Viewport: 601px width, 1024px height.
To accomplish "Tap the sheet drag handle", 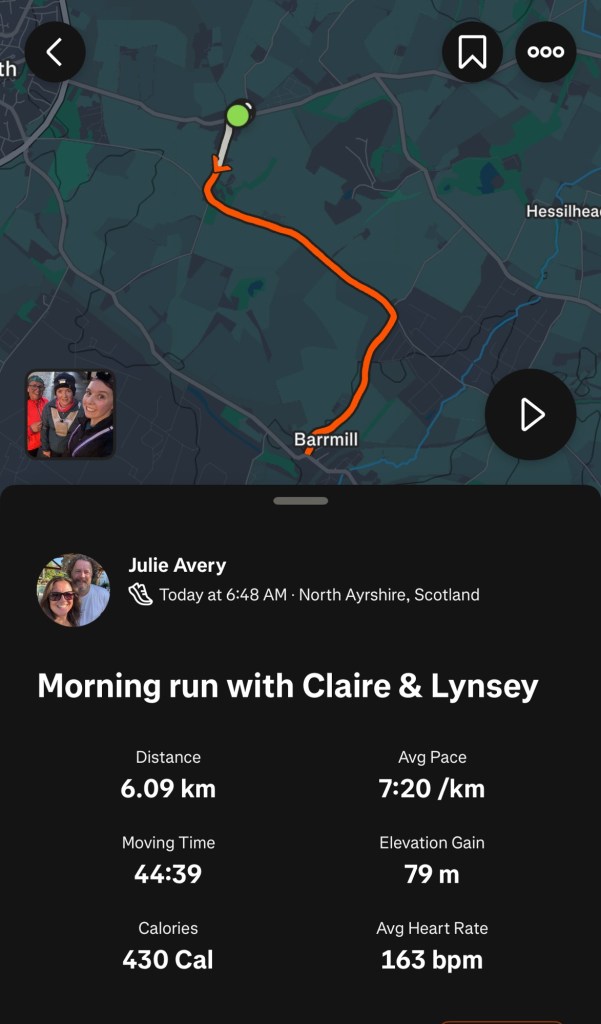I will [x=300, y=501].
